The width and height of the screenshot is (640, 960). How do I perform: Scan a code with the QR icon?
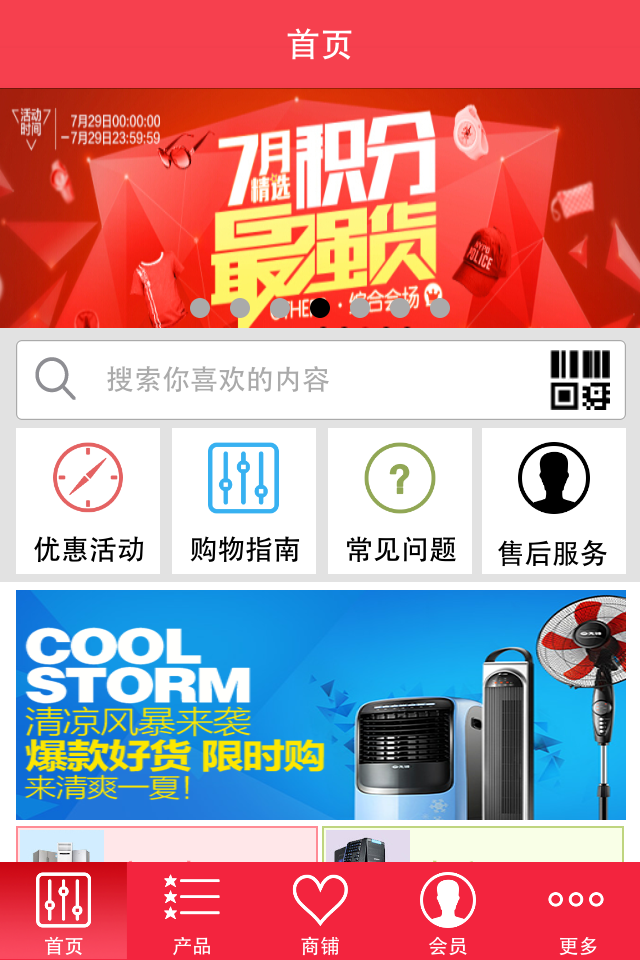(x=580, y=380)
